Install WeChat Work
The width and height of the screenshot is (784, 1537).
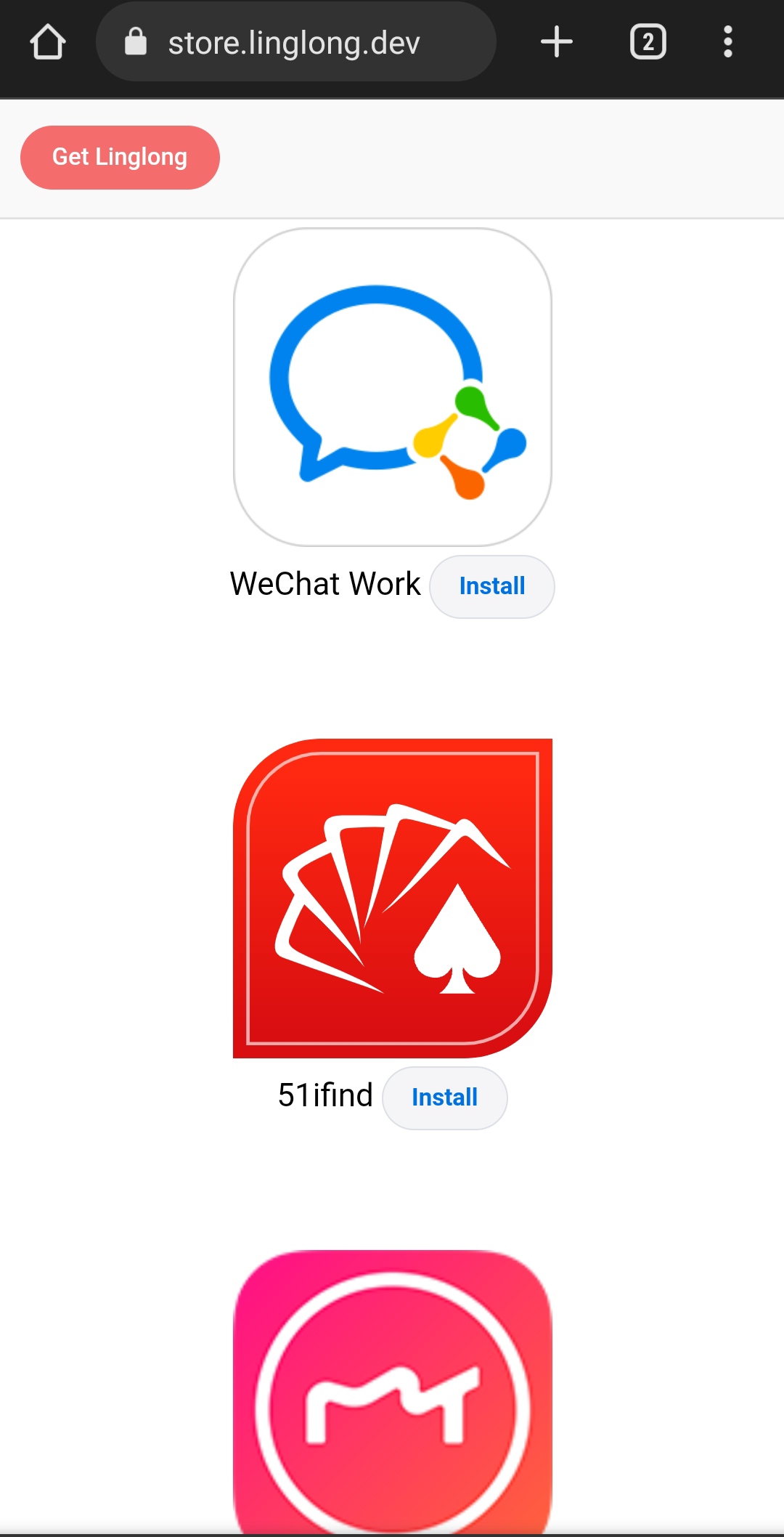coord(491,586)
